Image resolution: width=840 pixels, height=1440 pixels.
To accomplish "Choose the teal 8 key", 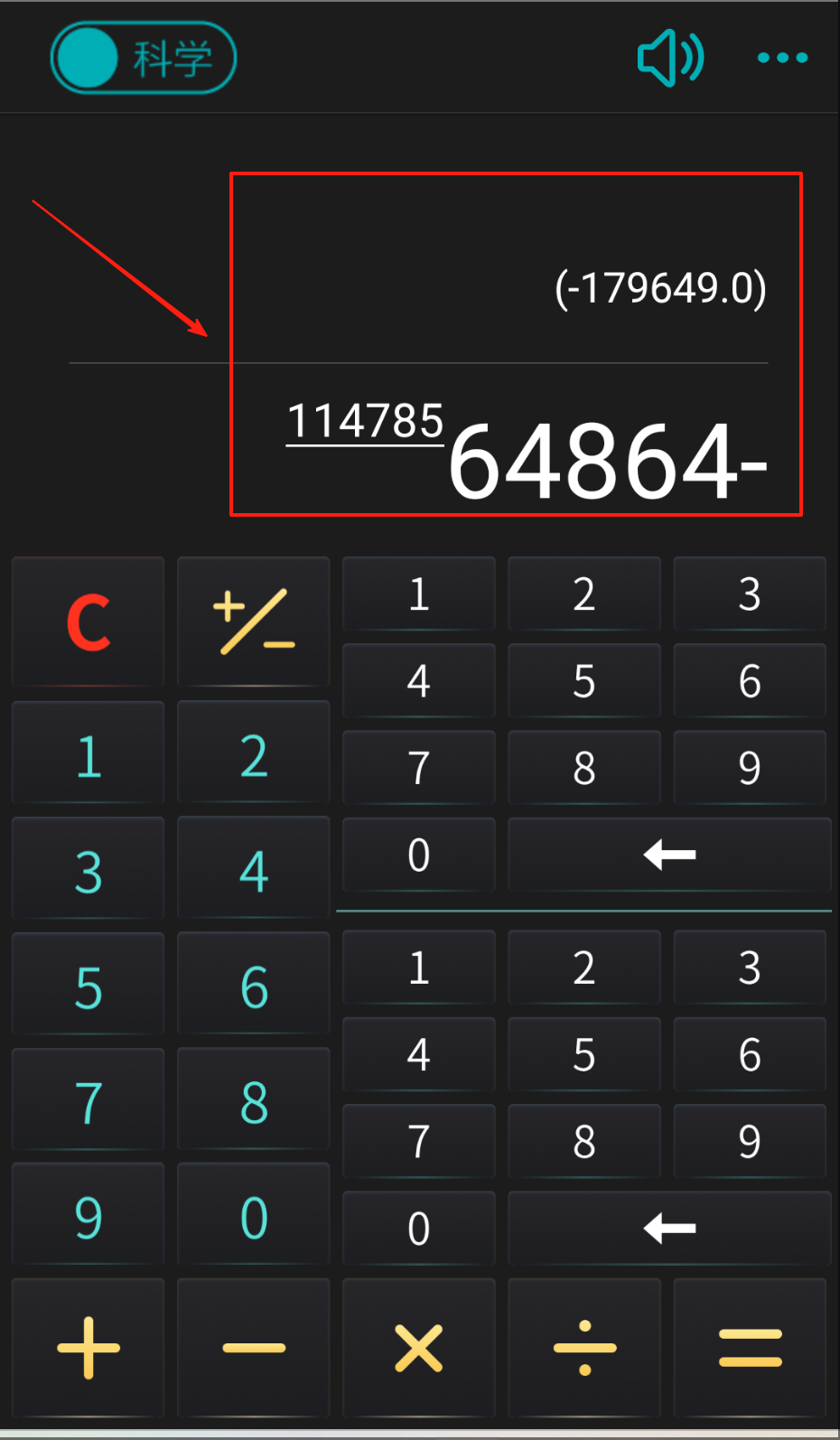I will point(254,1102).
